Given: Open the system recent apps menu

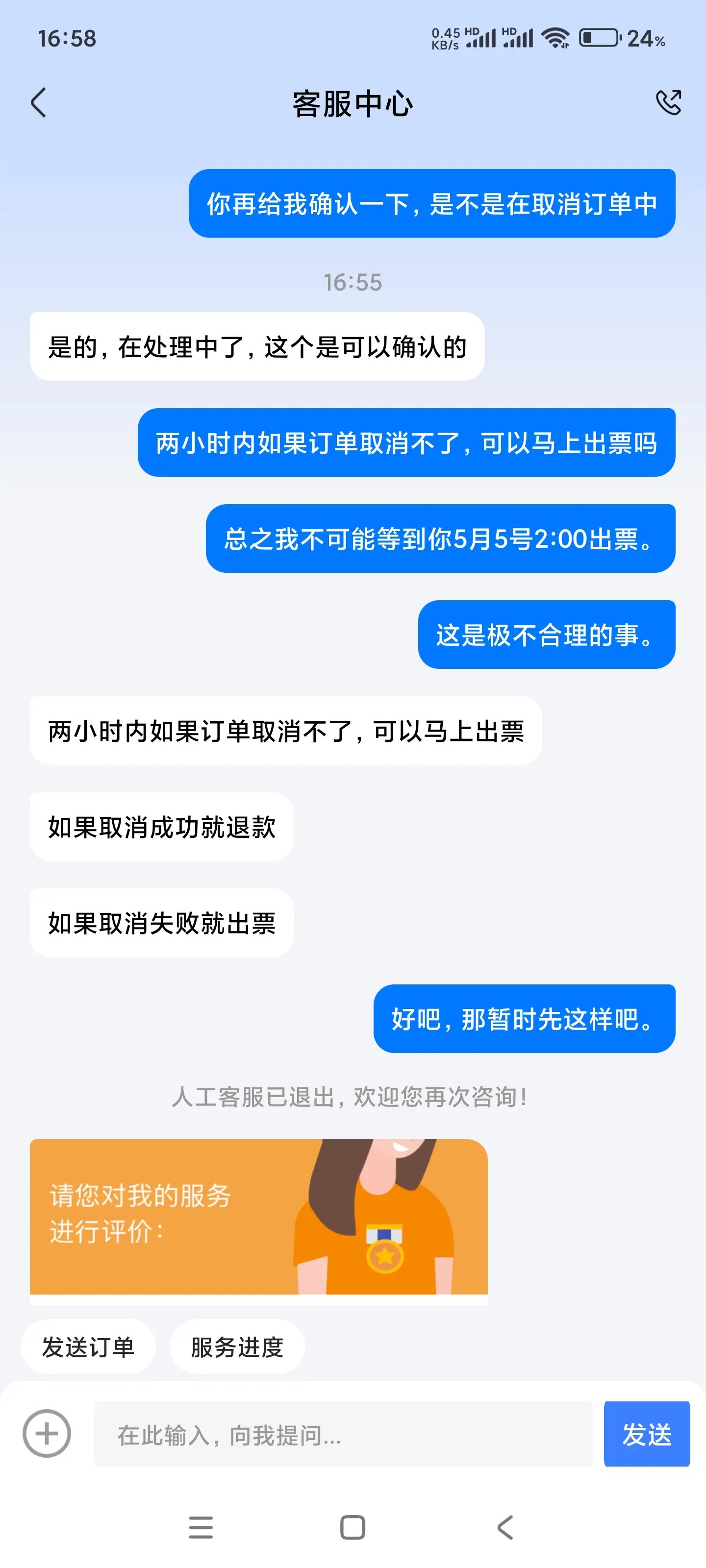Looking at the screenshot, I should click(x=201, y=1527).
